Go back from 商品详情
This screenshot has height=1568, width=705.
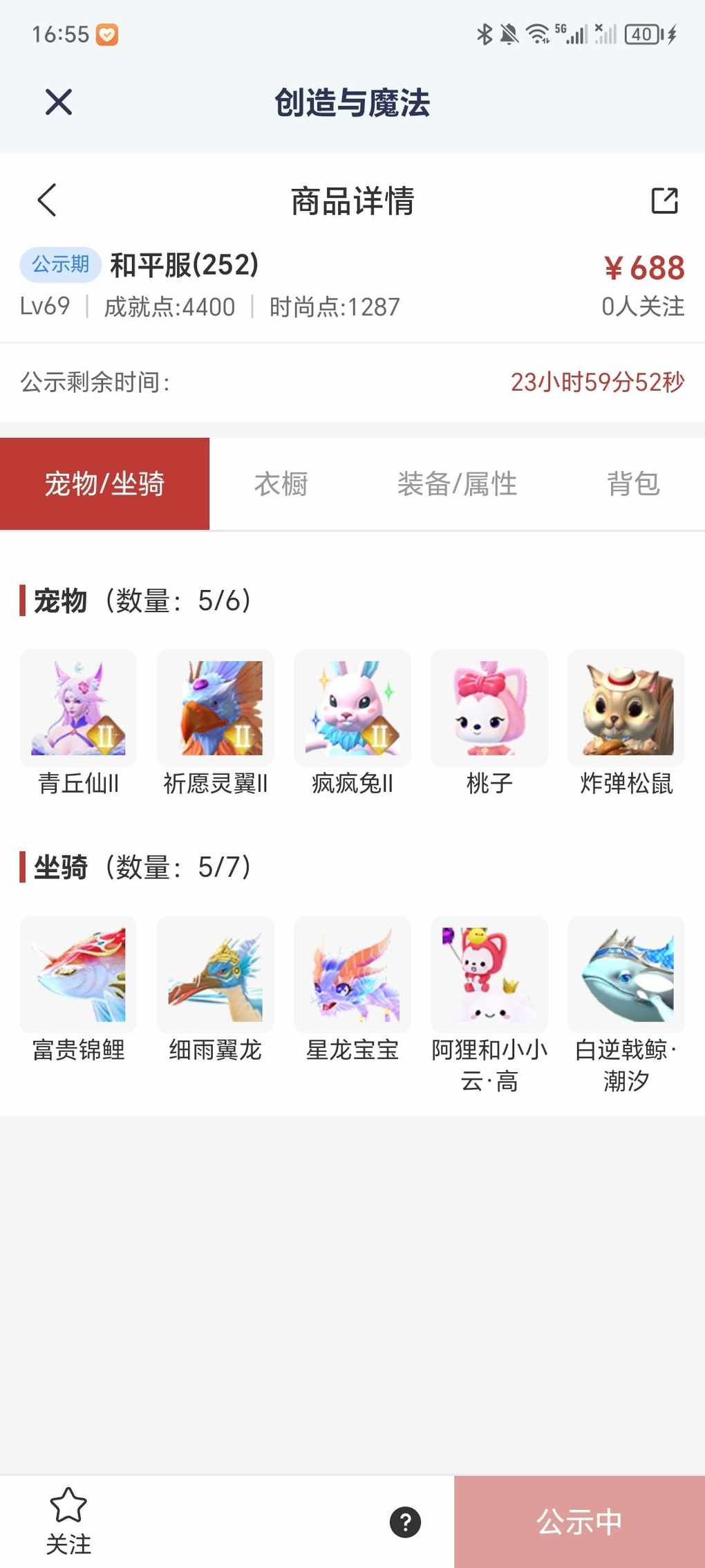coord(47,201)
